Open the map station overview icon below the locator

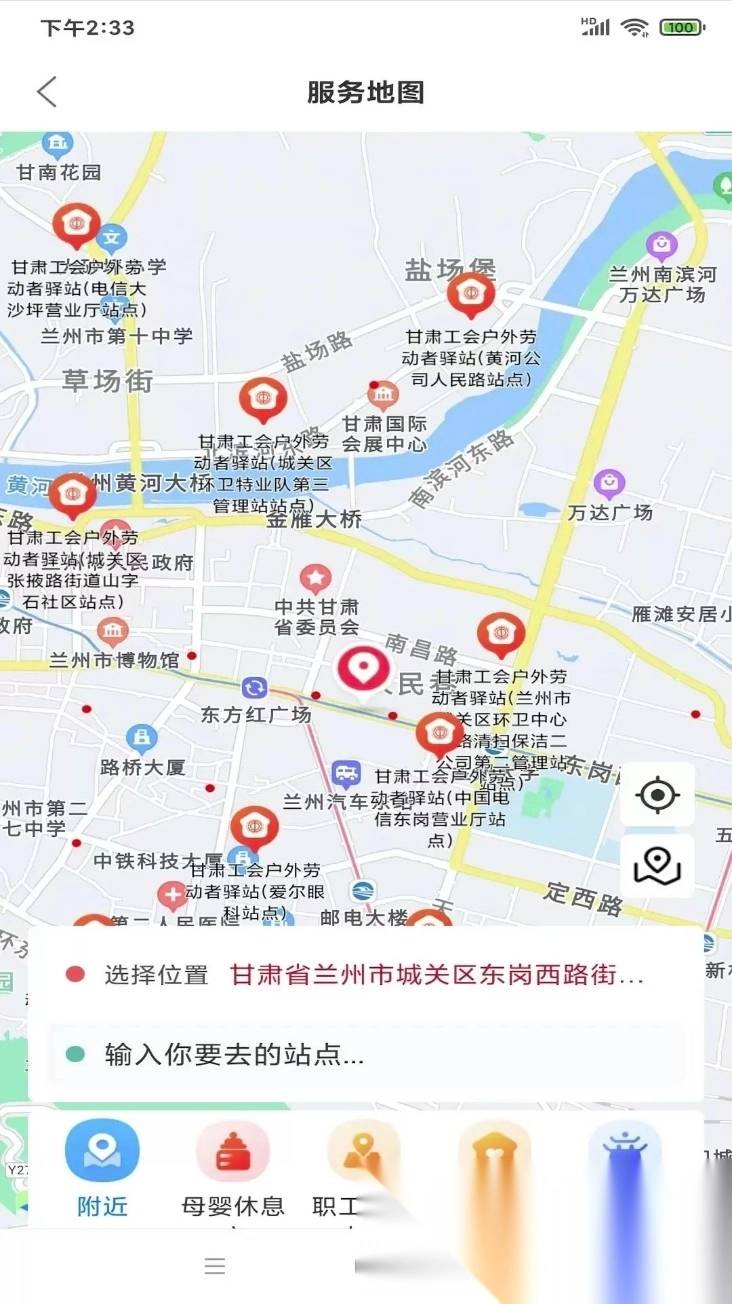tap(657, 865)
